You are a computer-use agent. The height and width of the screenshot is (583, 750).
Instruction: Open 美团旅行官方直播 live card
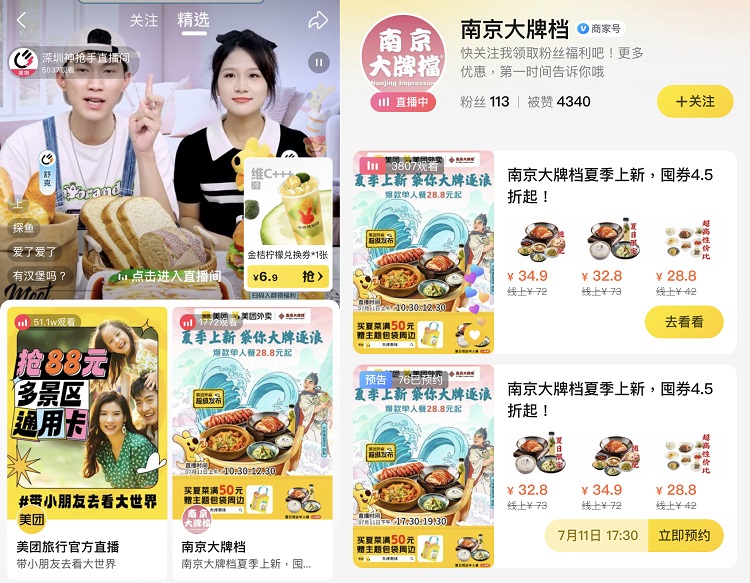pyautogui.click(x=85, y=440)
